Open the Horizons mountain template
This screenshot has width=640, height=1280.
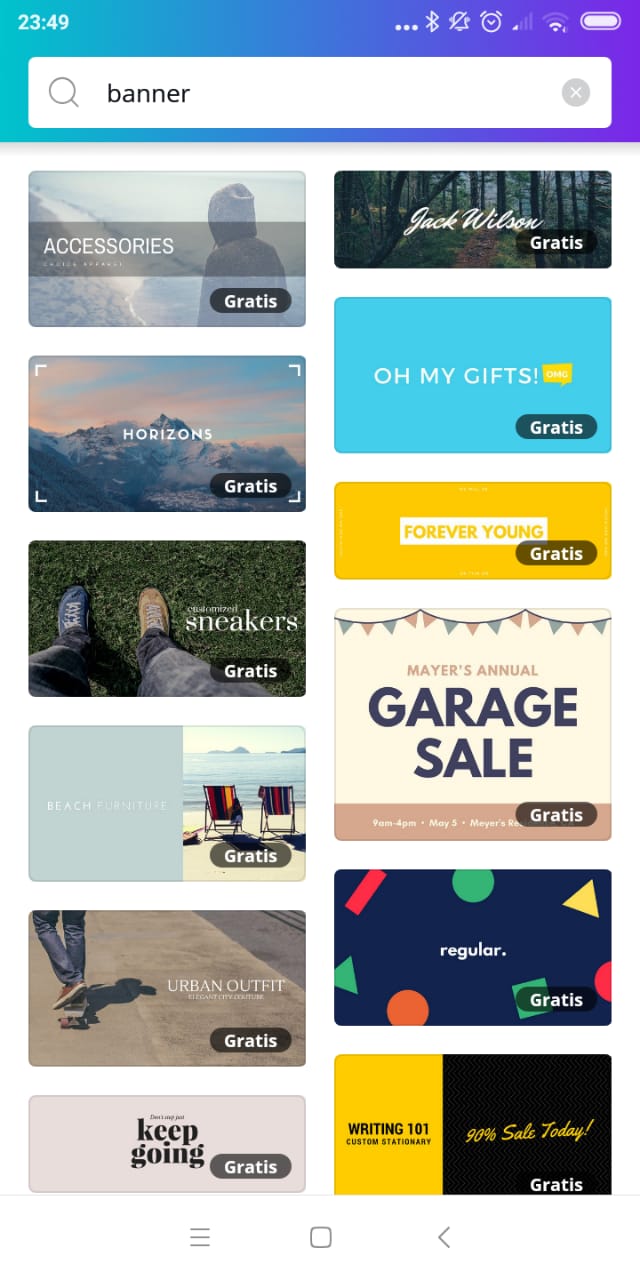click(x=167, y=433)
